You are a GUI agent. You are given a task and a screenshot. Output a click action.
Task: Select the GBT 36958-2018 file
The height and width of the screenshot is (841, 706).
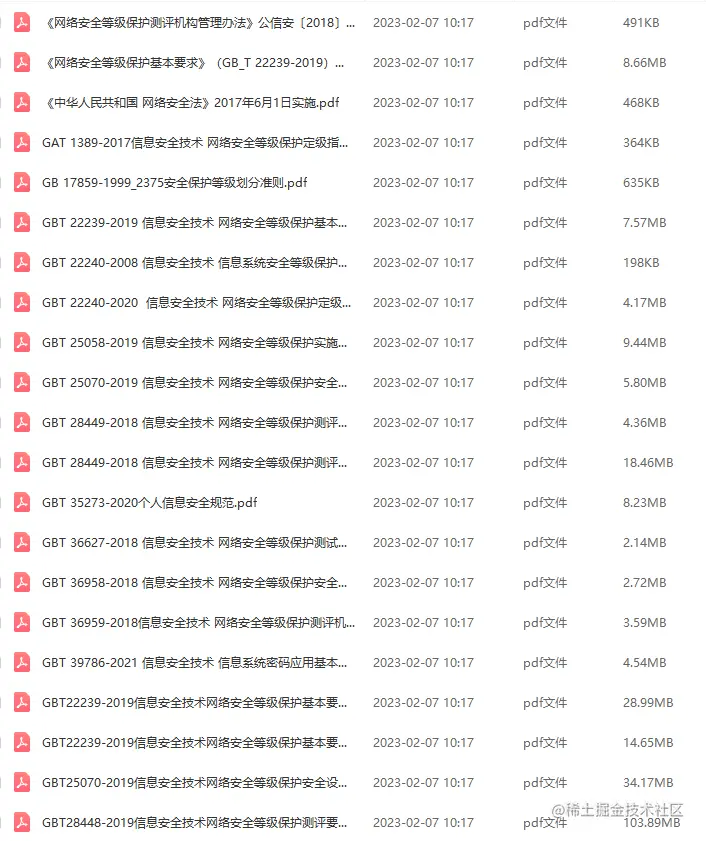[195, 583]
